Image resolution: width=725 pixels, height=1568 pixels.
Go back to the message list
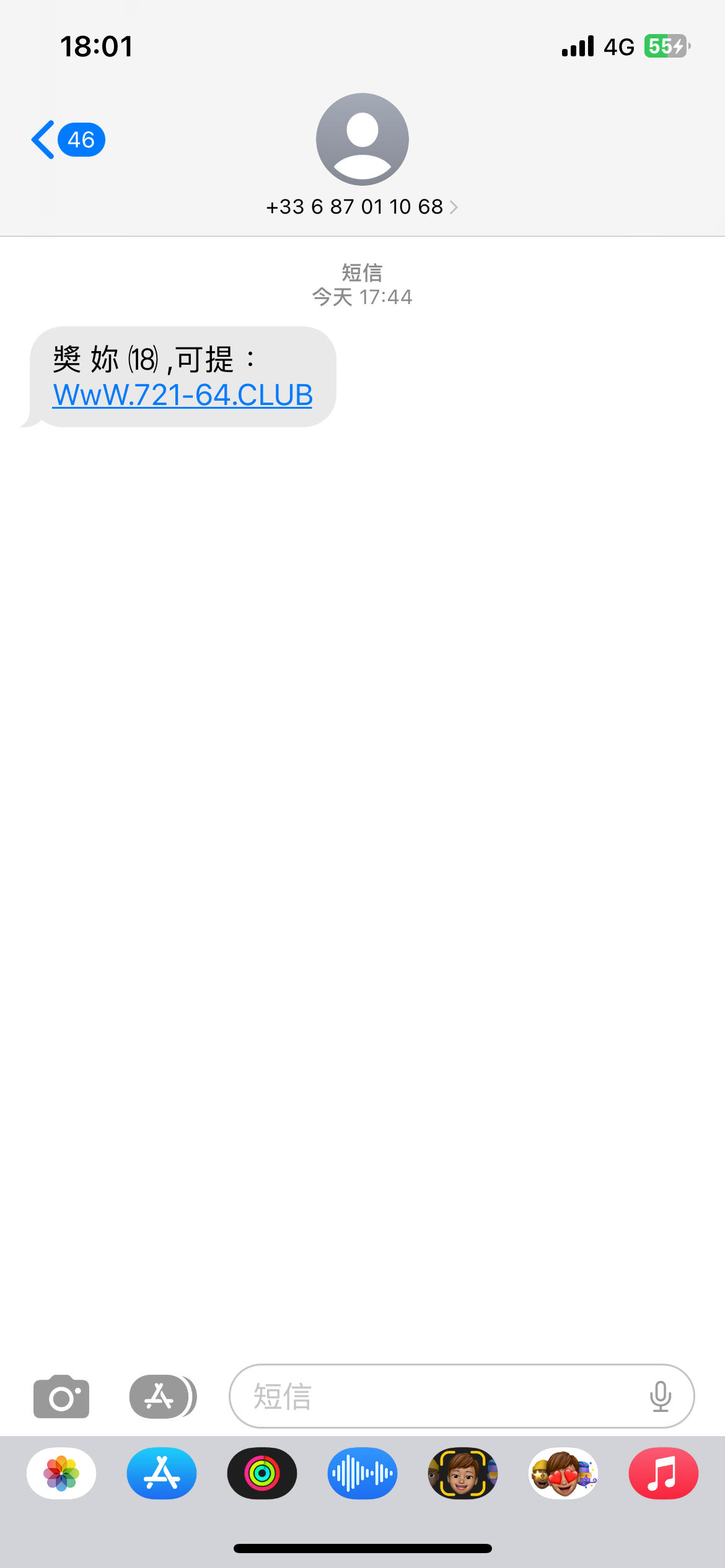[x=67, y=140]
